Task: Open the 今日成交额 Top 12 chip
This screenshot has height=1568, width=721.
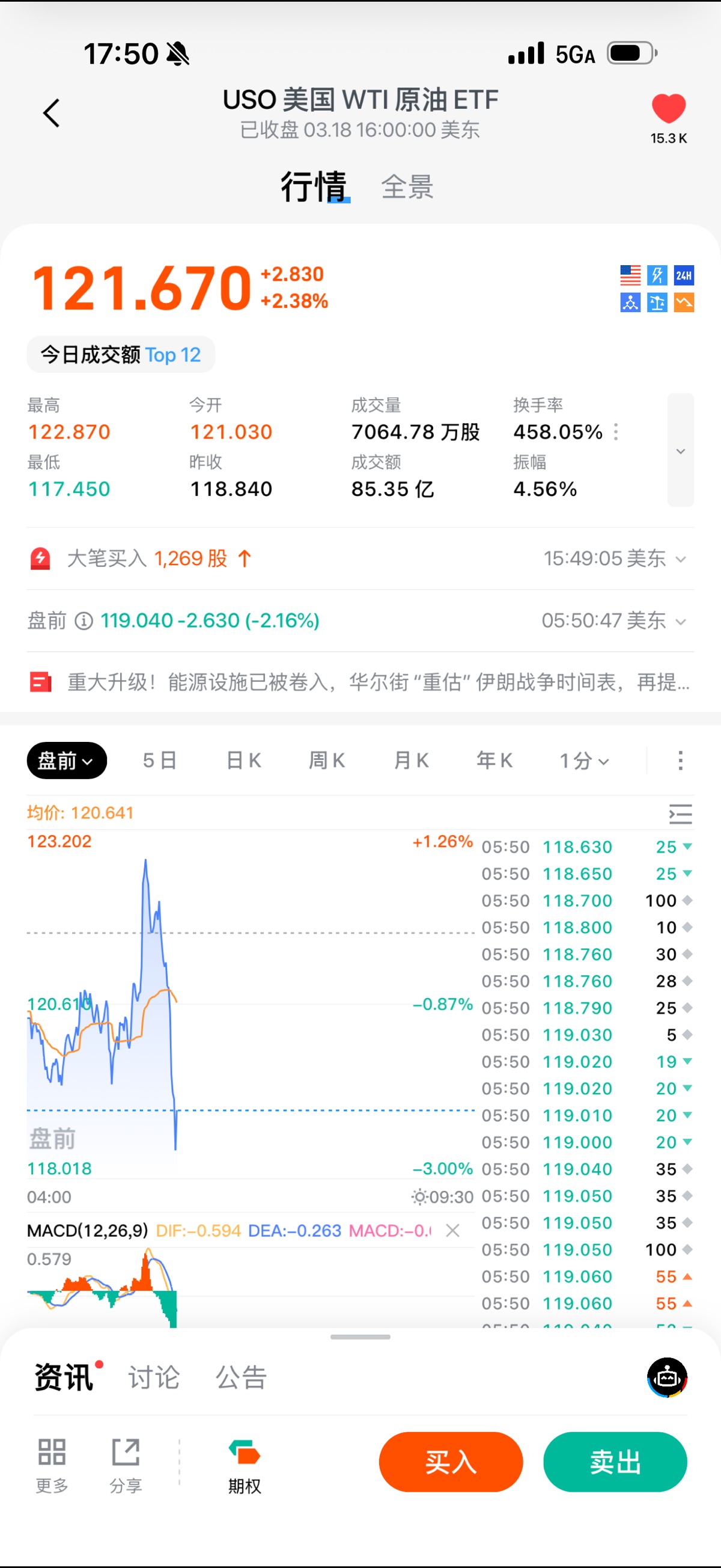Action: click(x=121, y=355)
